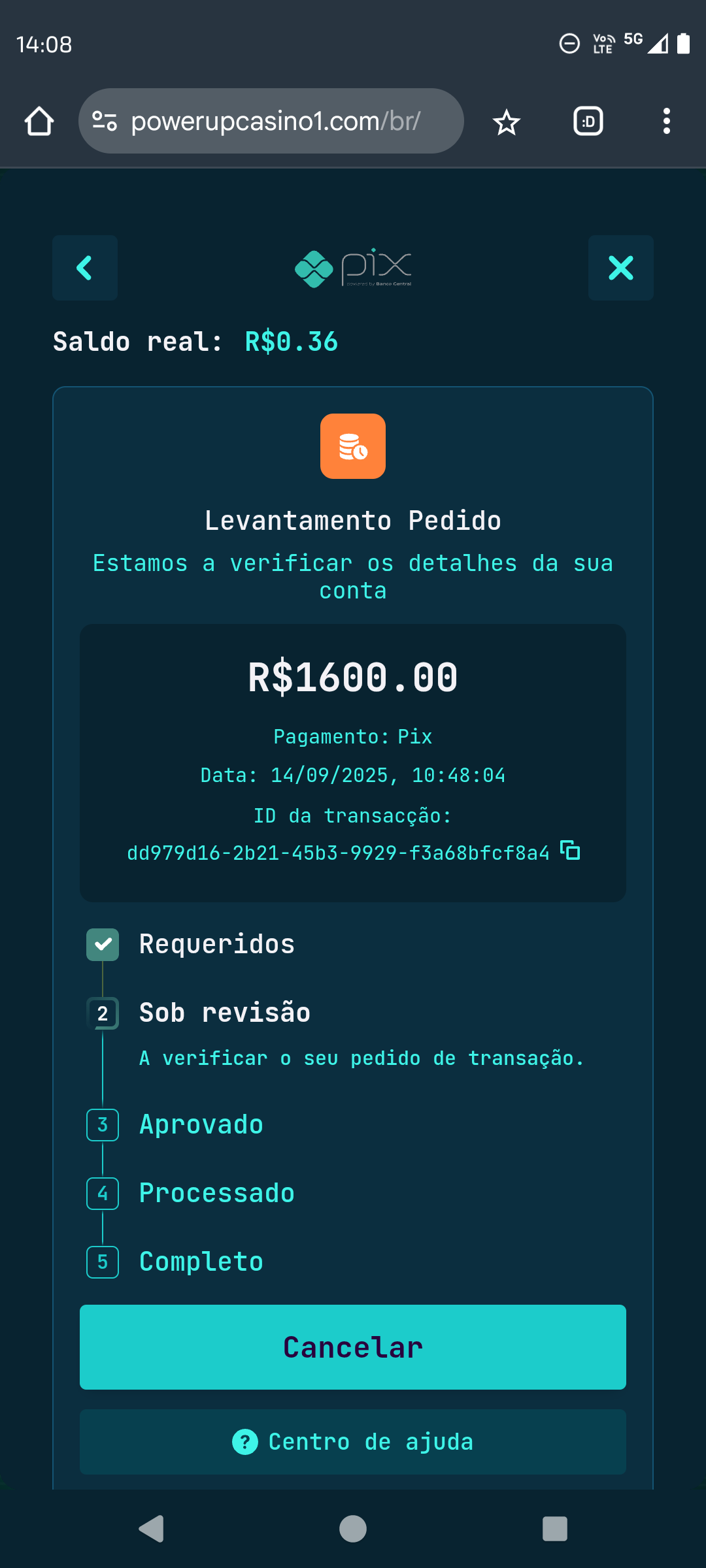Screen dimensions: 706x1568
Task: Tap the Pix logo at the top
Action: [x=353, y=267]
